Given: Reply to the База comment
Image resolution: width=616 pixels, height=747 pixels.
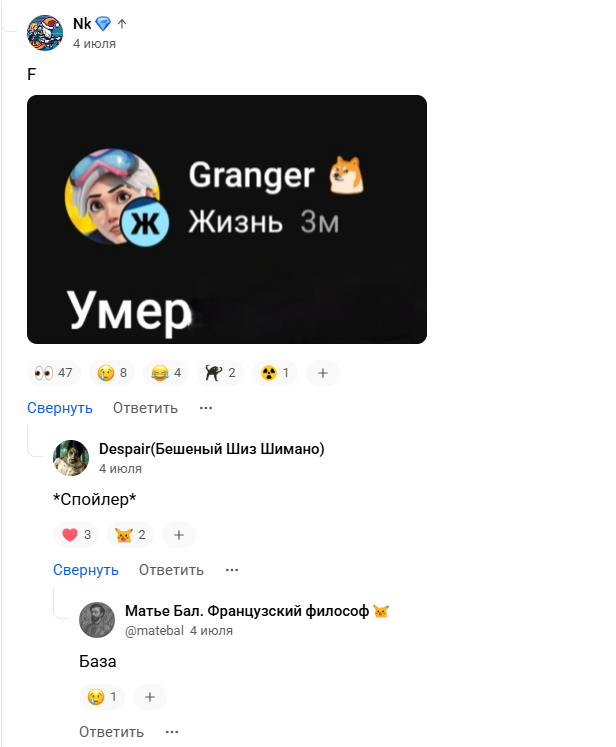Looking at the screenshot, I should (111, 732).
